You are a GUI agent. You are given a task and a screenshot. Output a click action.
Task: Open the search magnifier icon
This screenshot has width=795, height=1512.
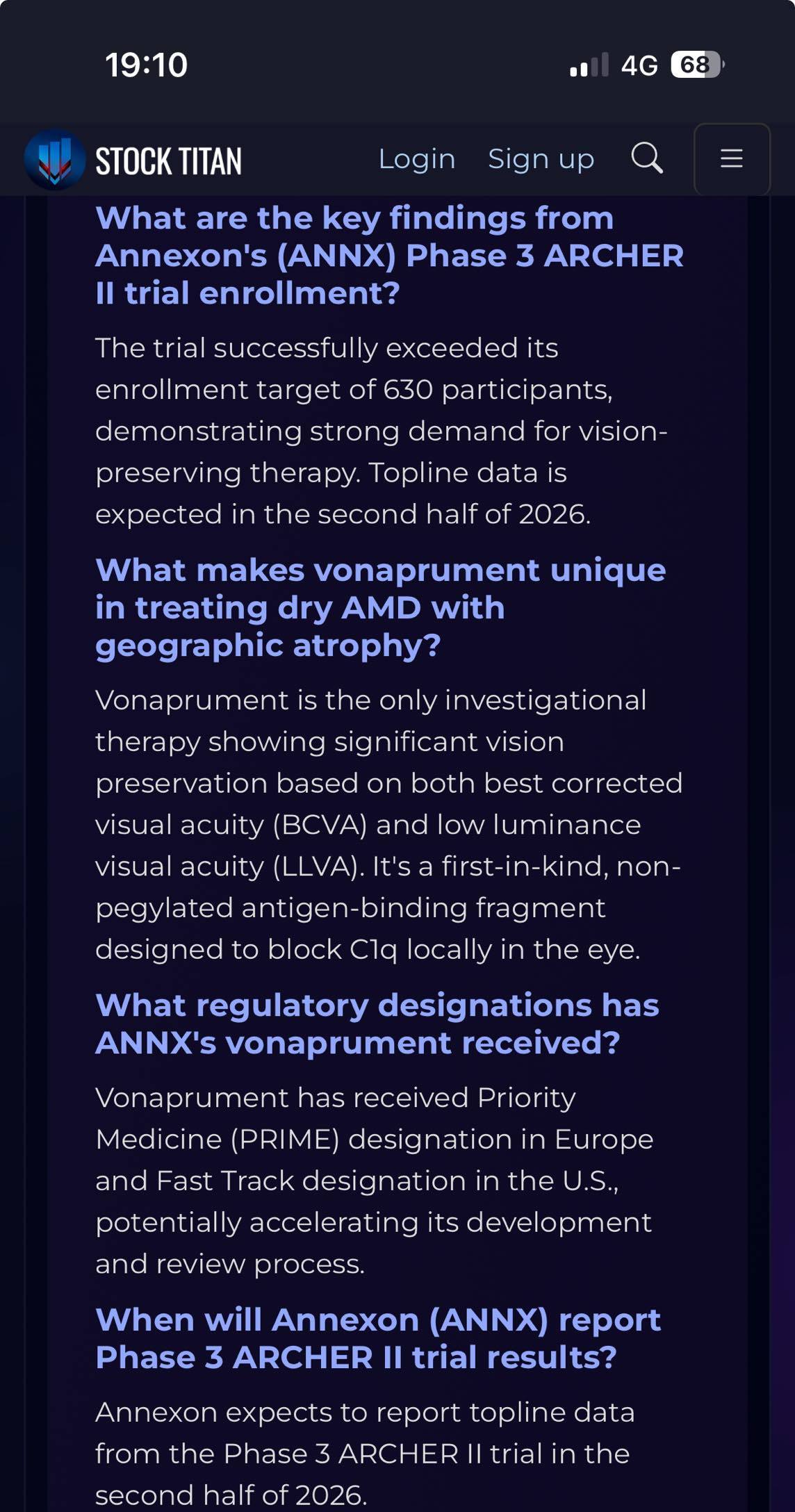click(x=647, y=158)
